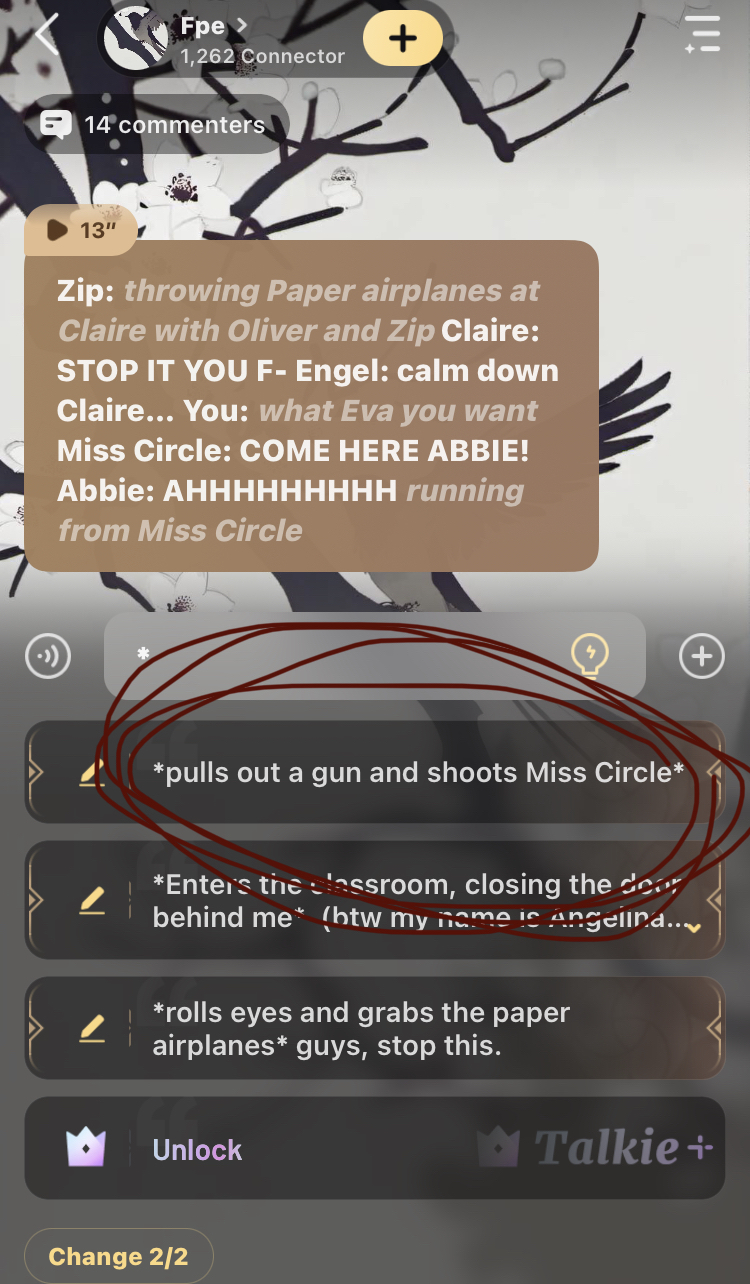Tap the lightbulb inspiration icon

(589, 656)
